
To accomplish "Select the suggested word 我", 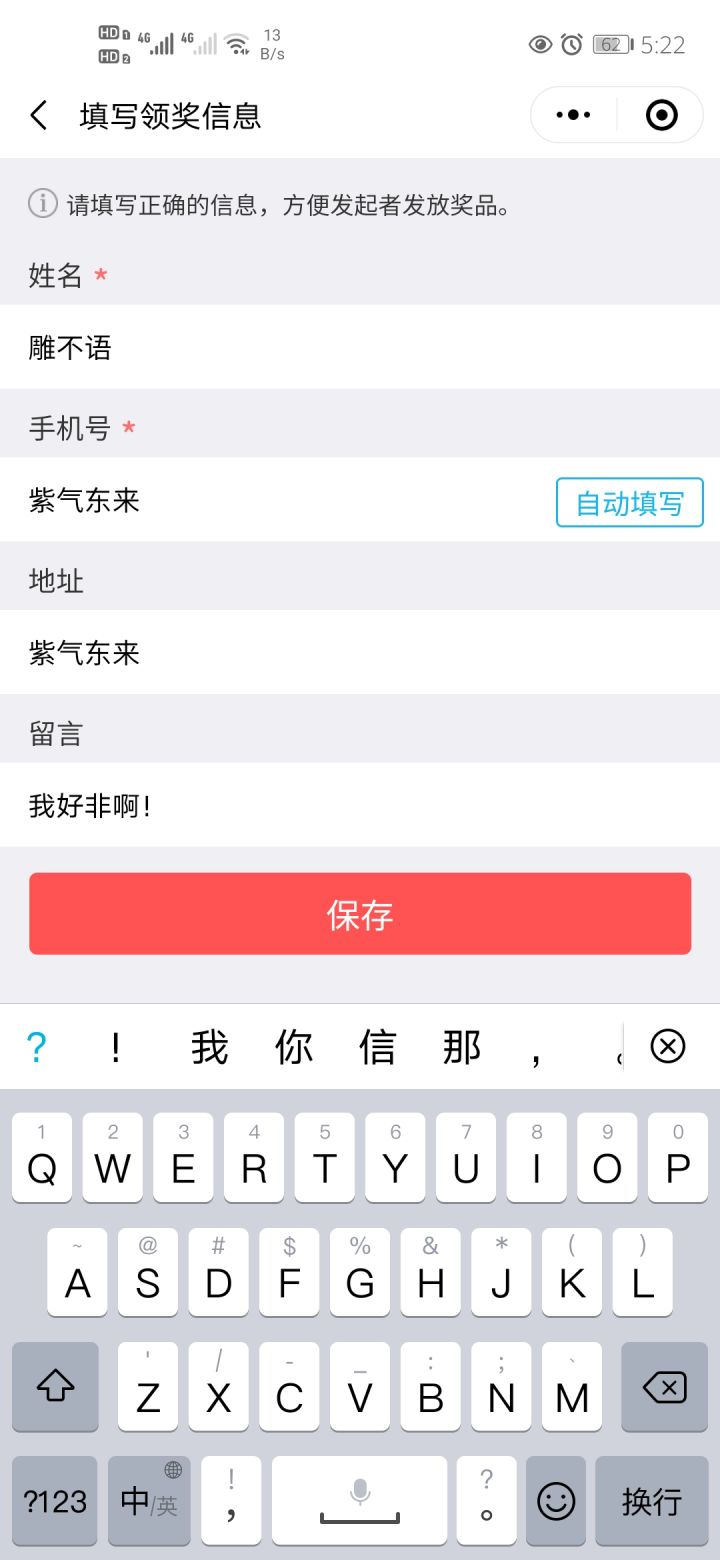I will click(207, 1046).
